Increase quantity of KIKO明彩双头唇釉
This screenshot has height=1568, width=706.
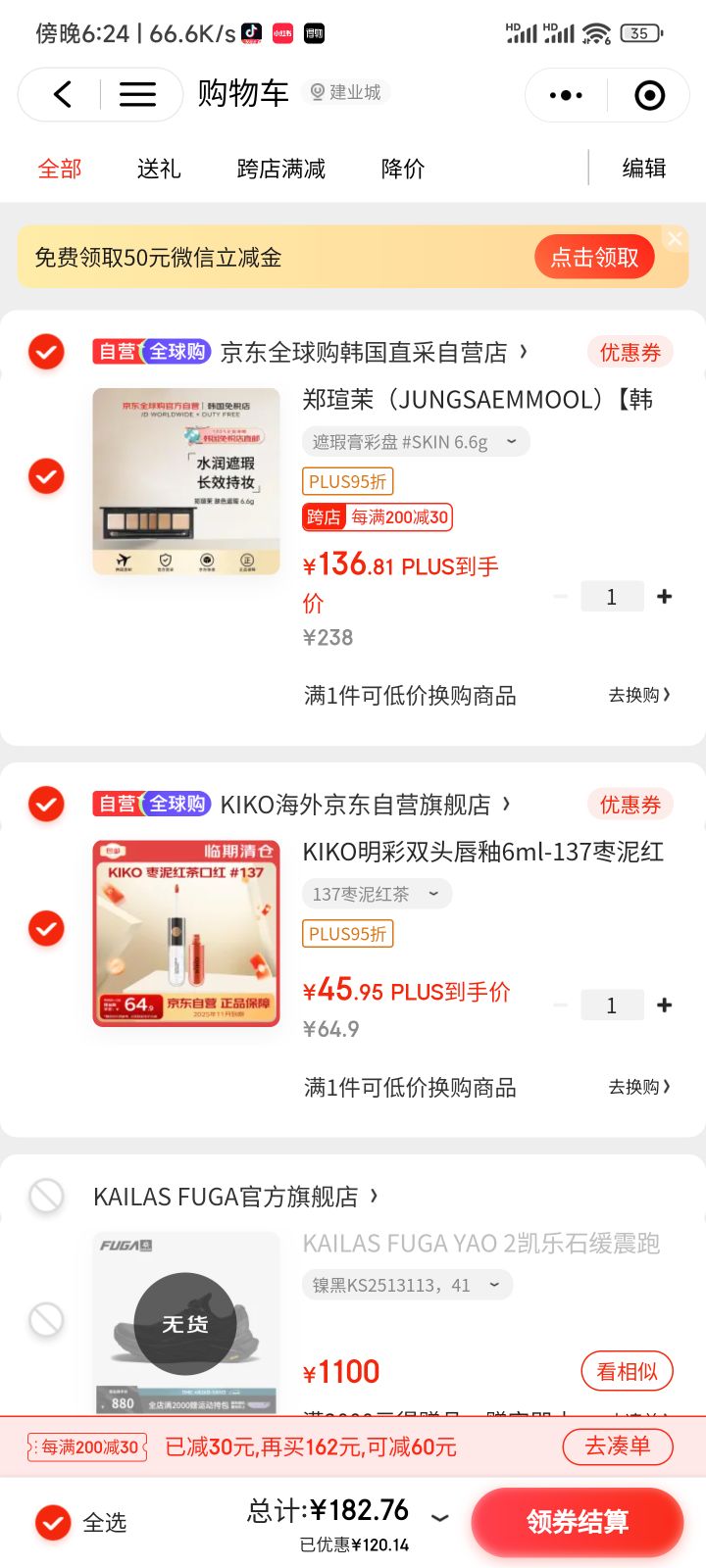[665, 1004]
